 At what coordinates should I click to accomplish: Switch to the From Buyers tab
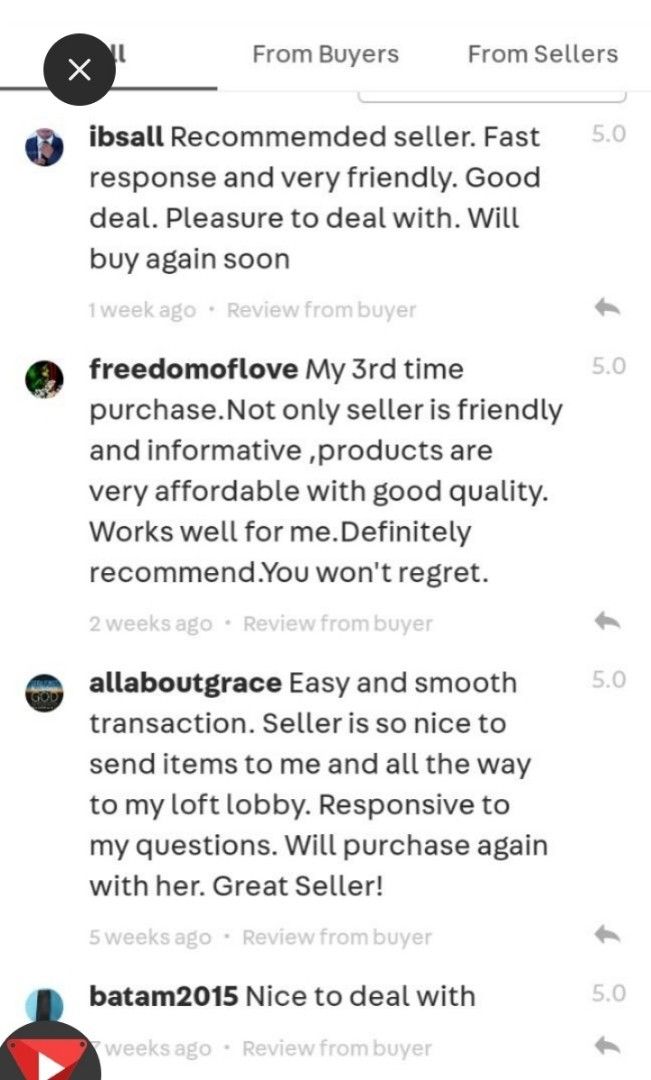325,54
